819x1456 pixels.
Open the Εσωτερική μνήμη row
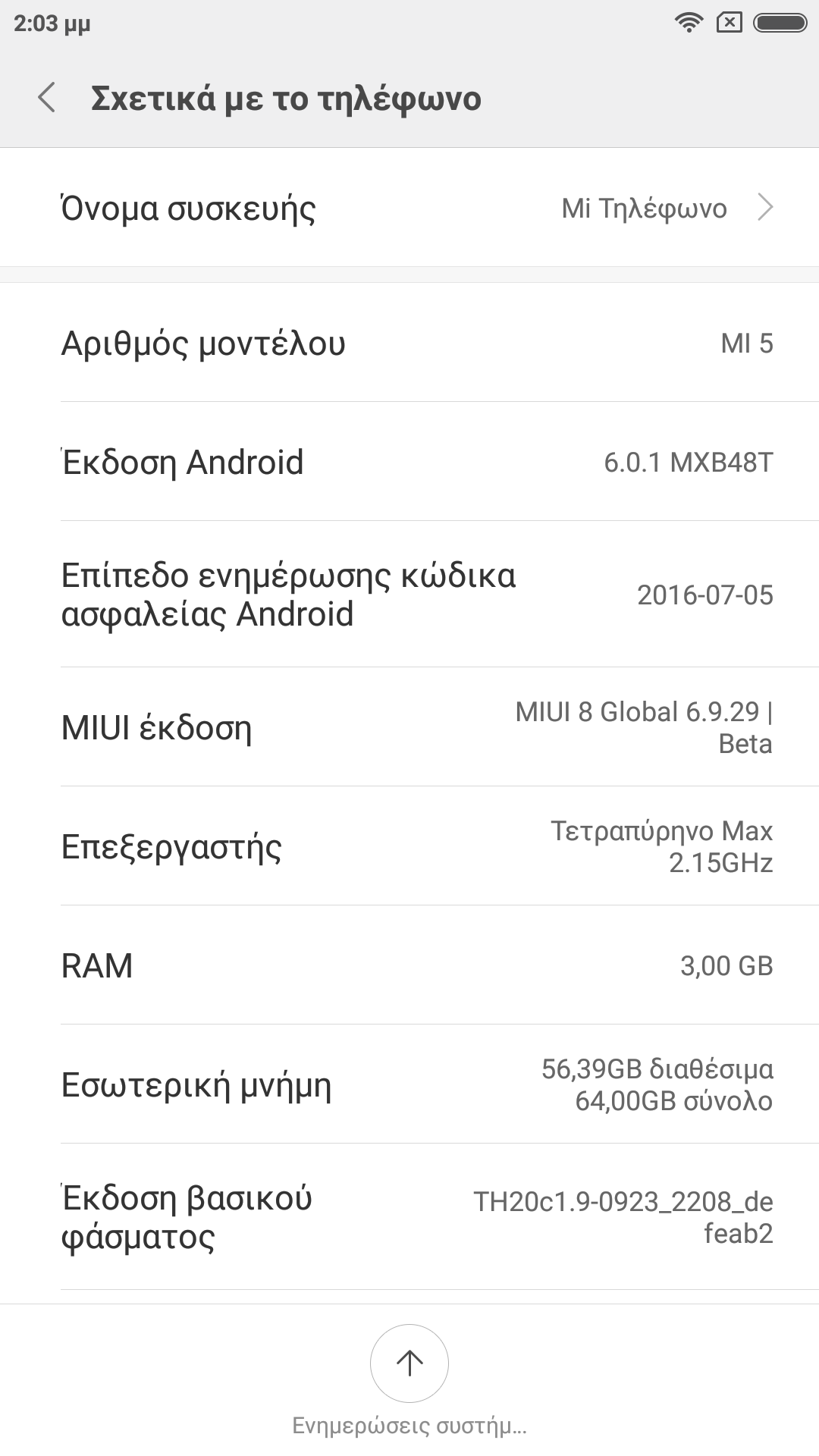click(x=409, y=1084)
